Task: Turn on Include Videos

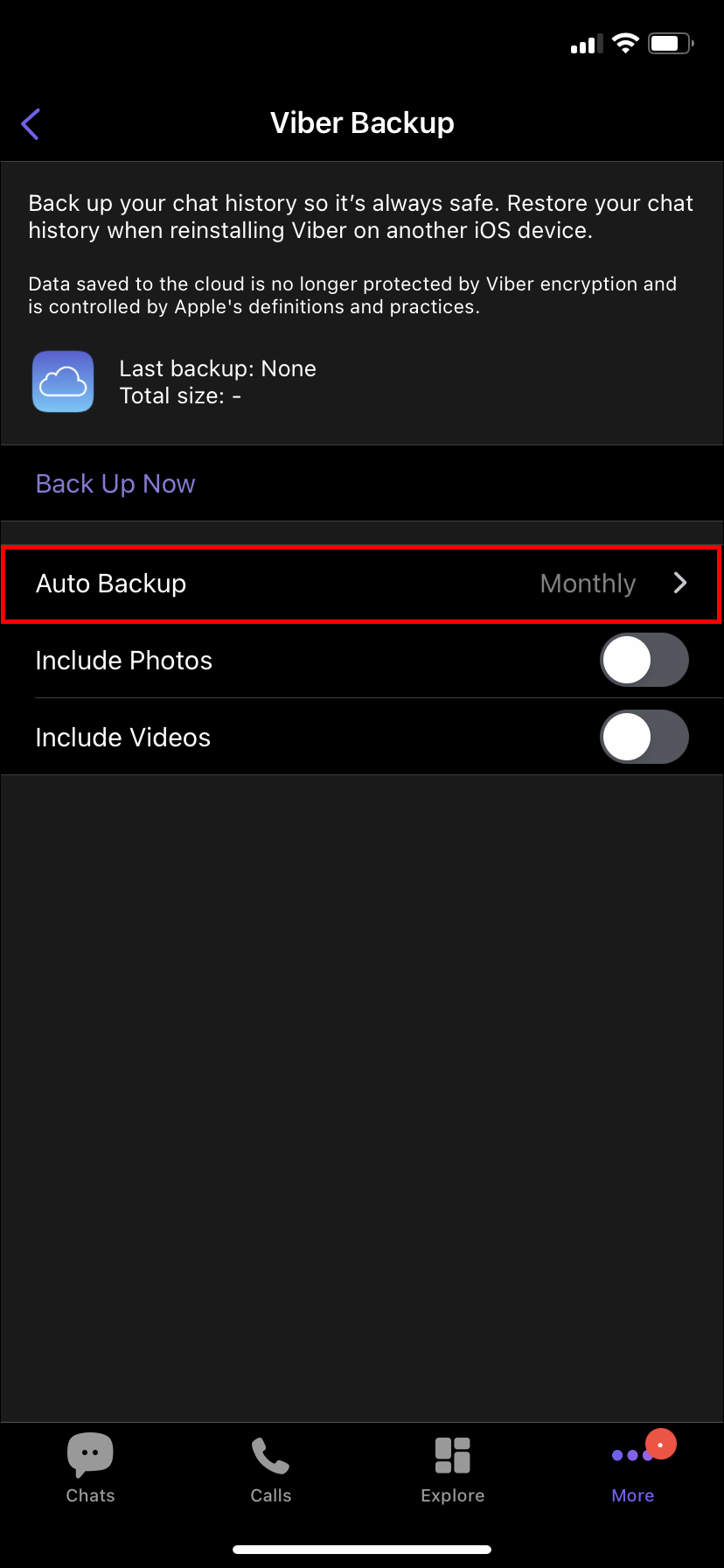Action: (644, 738)
